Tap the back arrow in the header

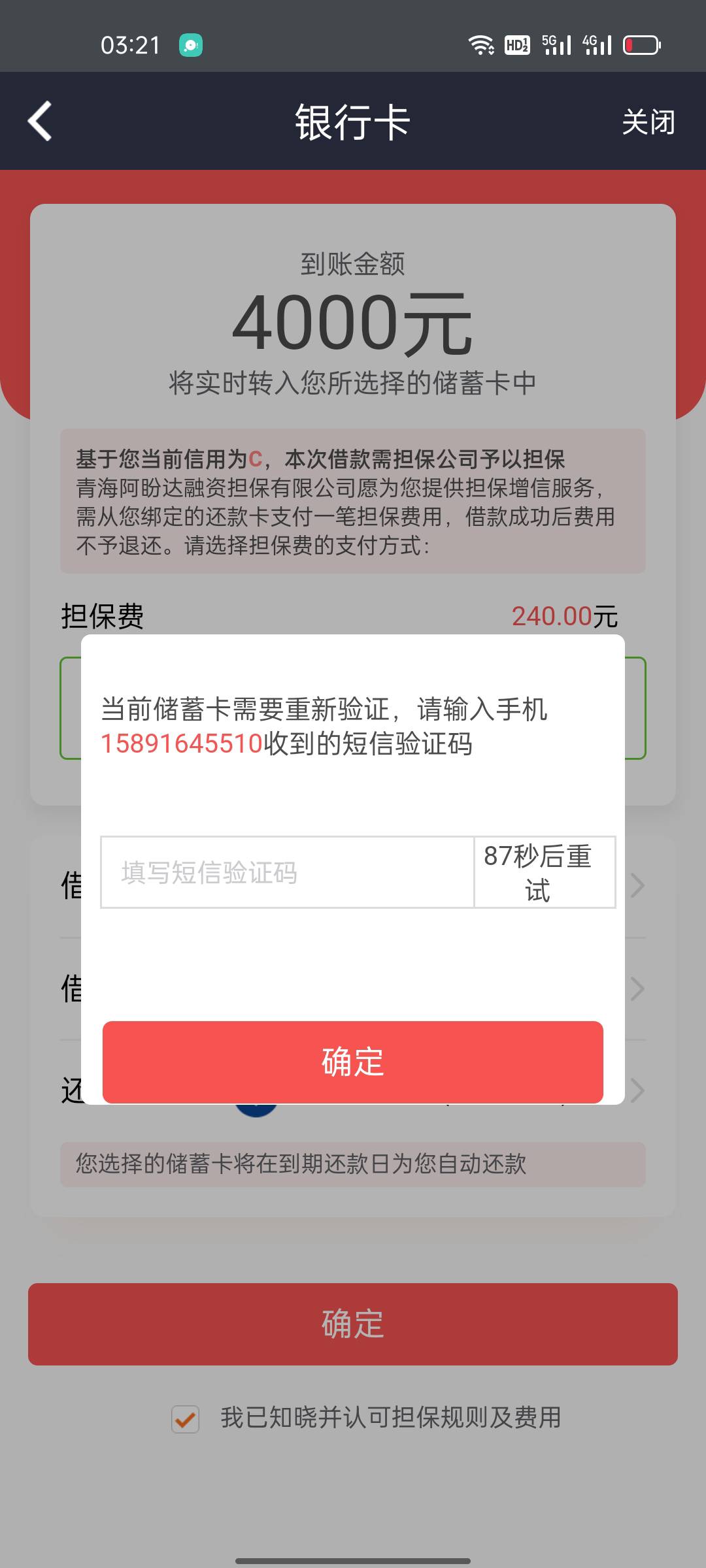tap(40, 121)
